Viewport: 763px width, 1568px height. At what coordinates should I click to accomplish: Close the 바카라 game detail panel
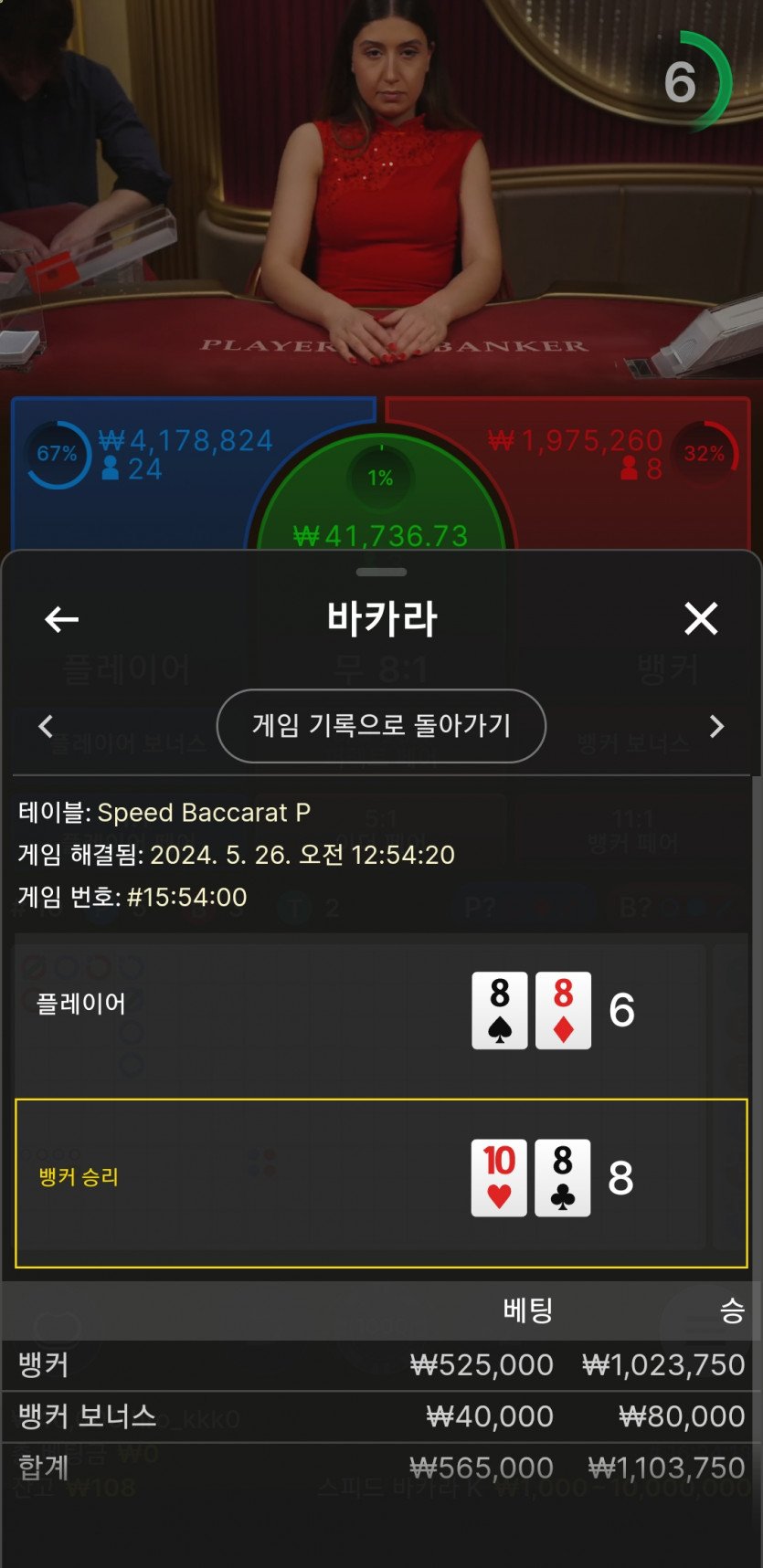(701, 619)
